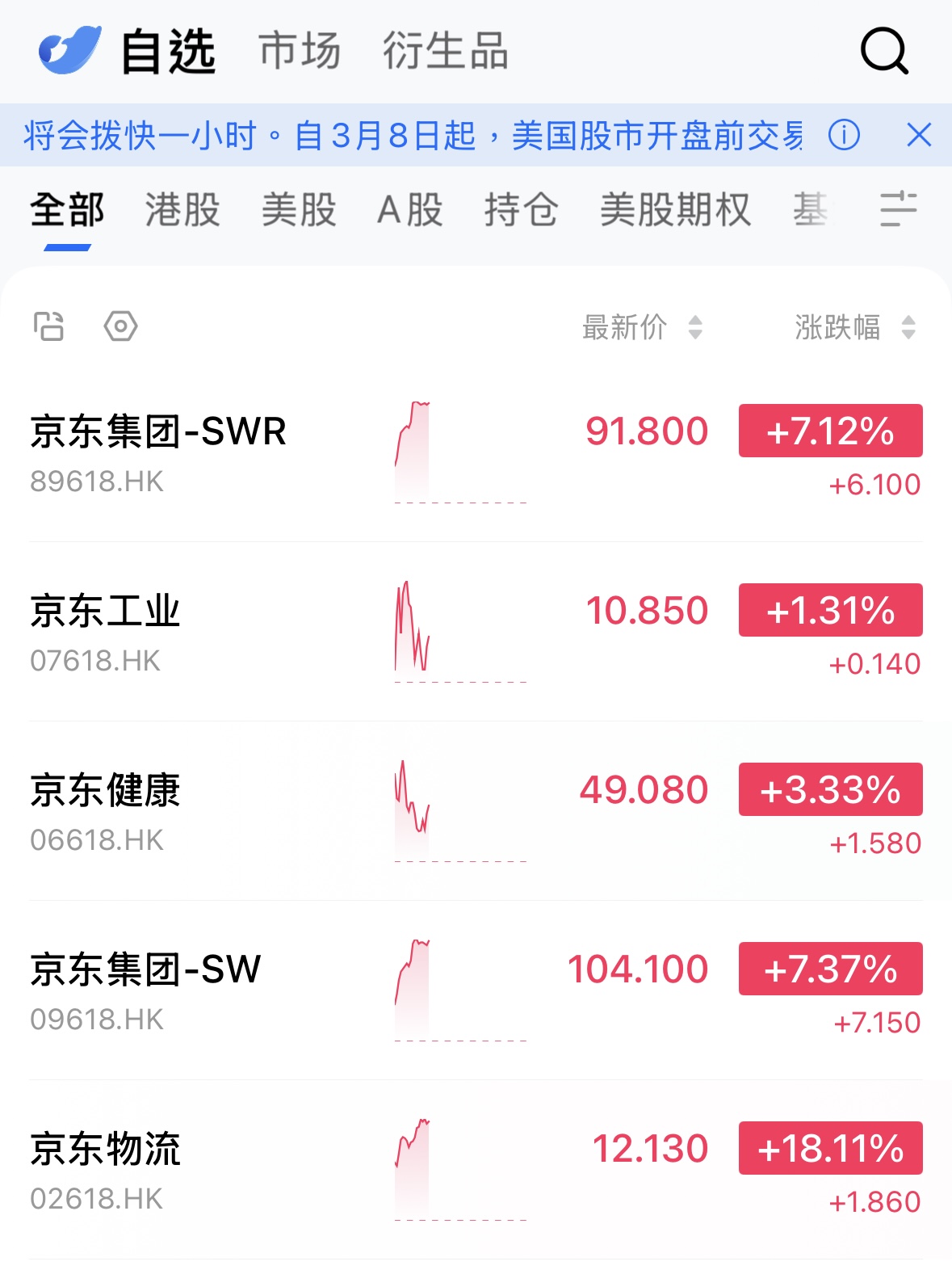Open 京东集团-SW 09618.HK stock
The height and width of the screenshot is (1270, 952).
pyautogui.click(x=145, y=990)
